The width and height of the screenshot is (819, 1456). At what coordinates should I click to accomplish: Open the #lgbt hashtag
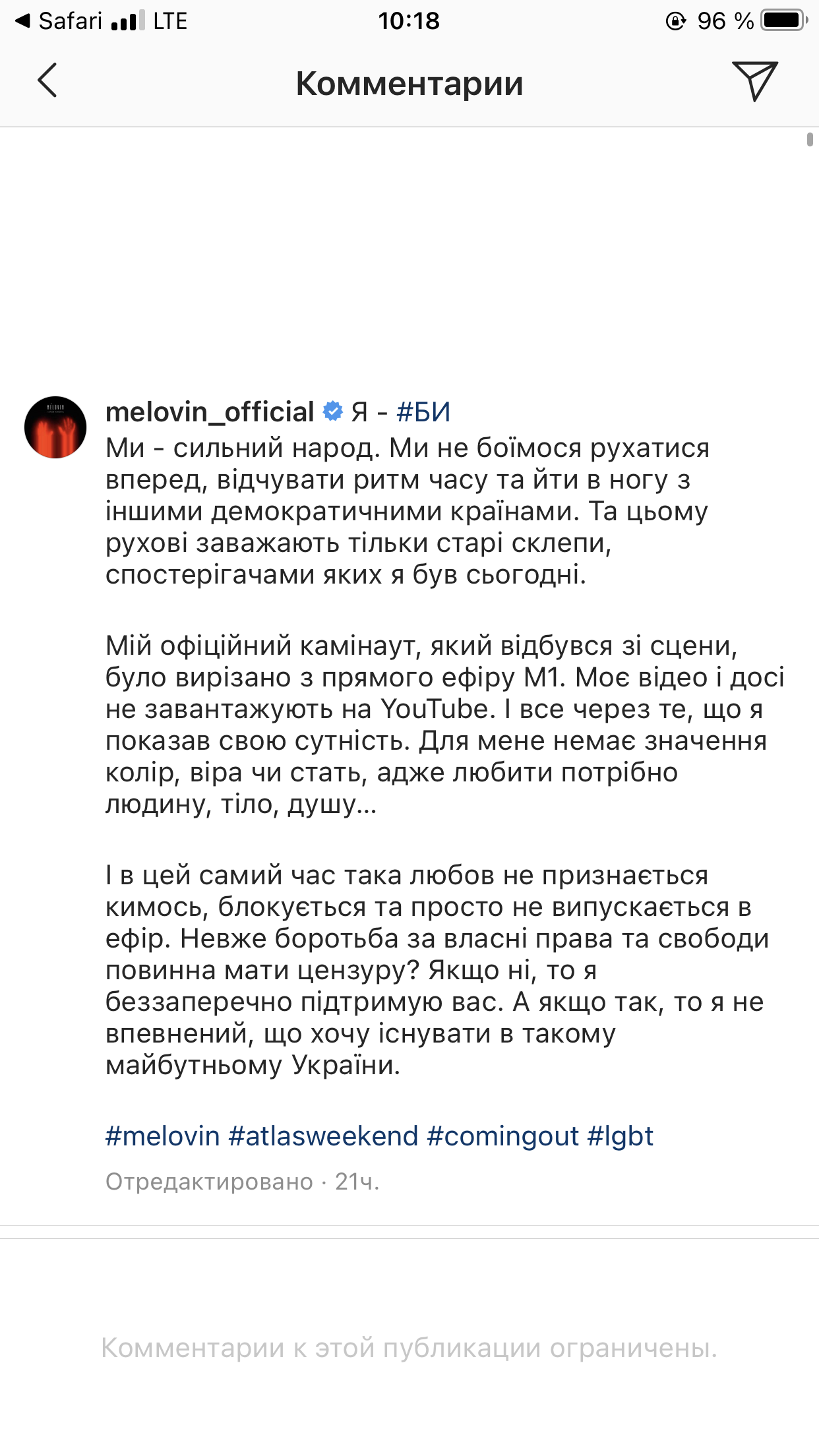pos(620,1136)
